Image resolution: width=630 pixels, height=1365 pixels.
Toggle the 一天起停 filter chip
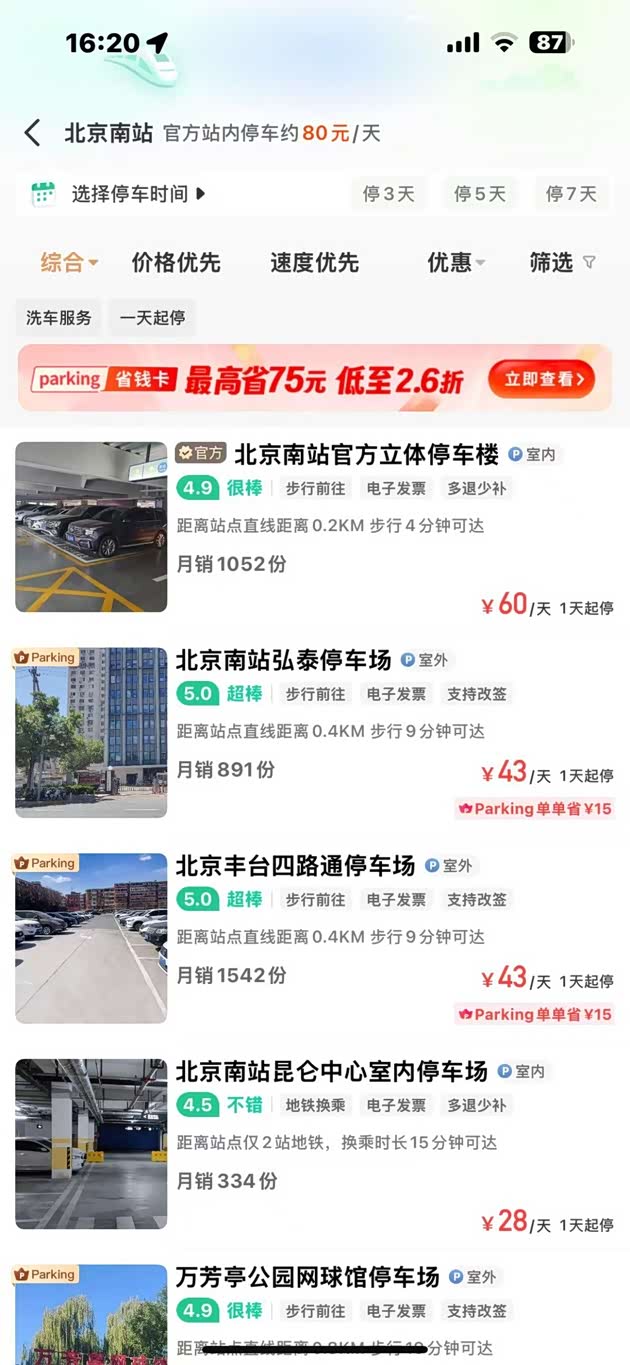152,318
